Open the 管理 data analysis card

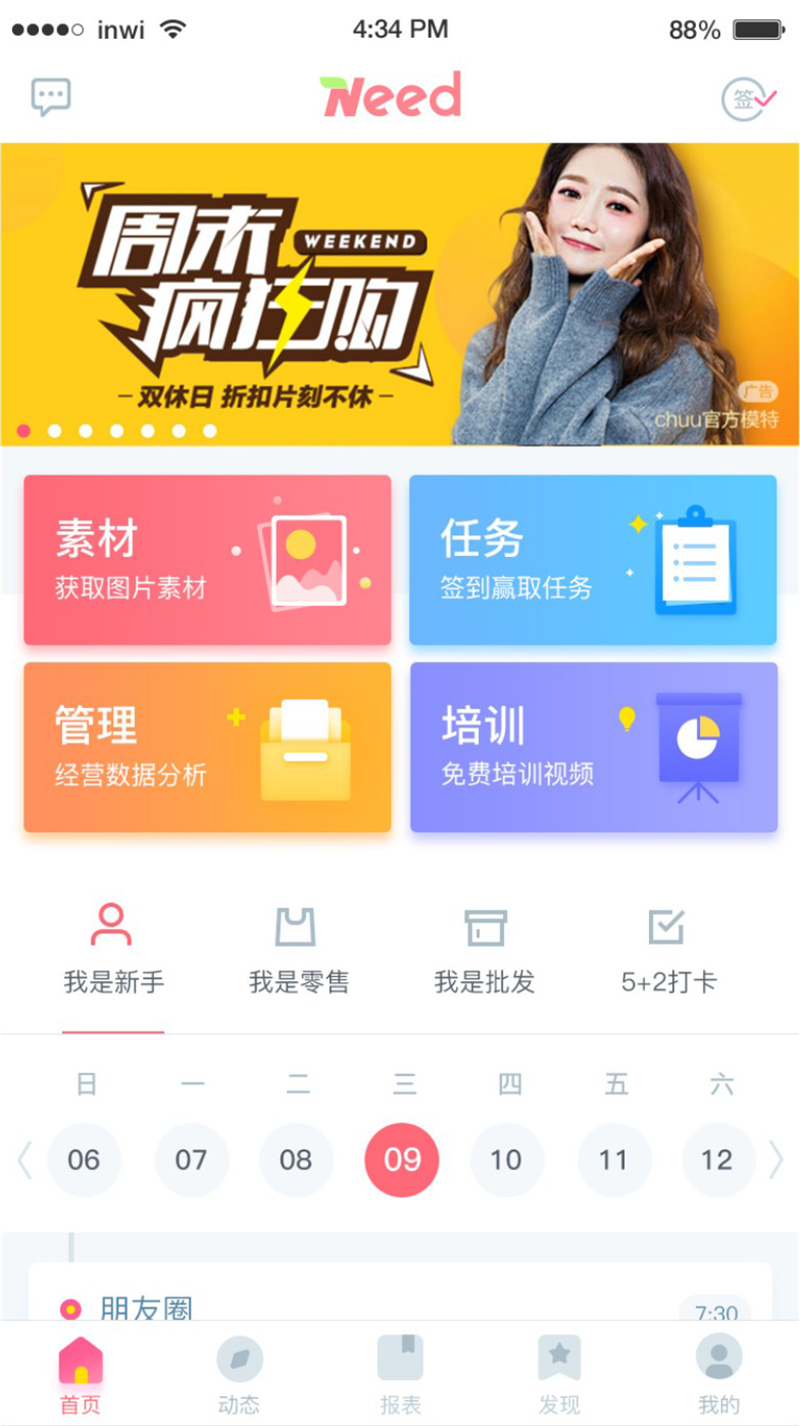[207, 747]
